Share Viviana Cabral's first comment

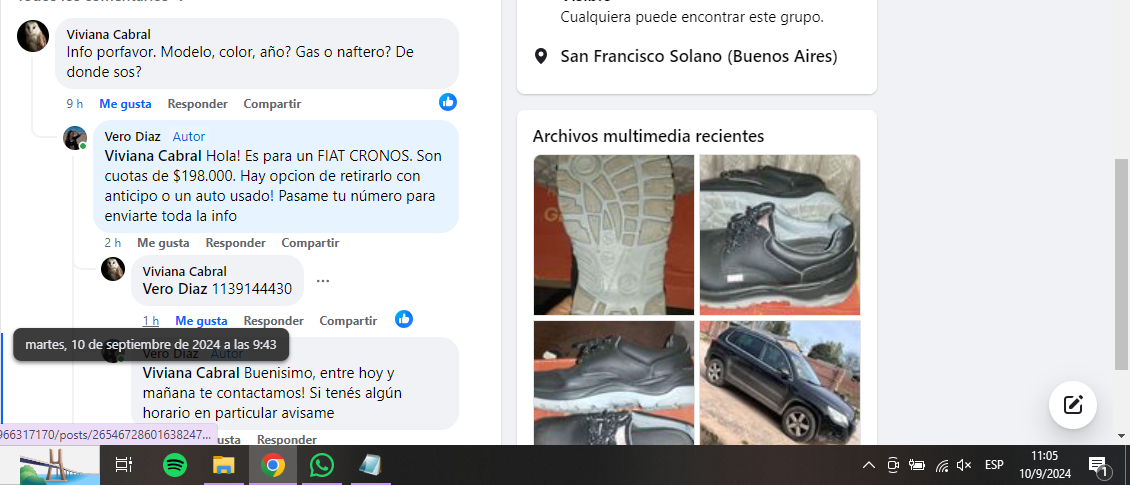272,104
